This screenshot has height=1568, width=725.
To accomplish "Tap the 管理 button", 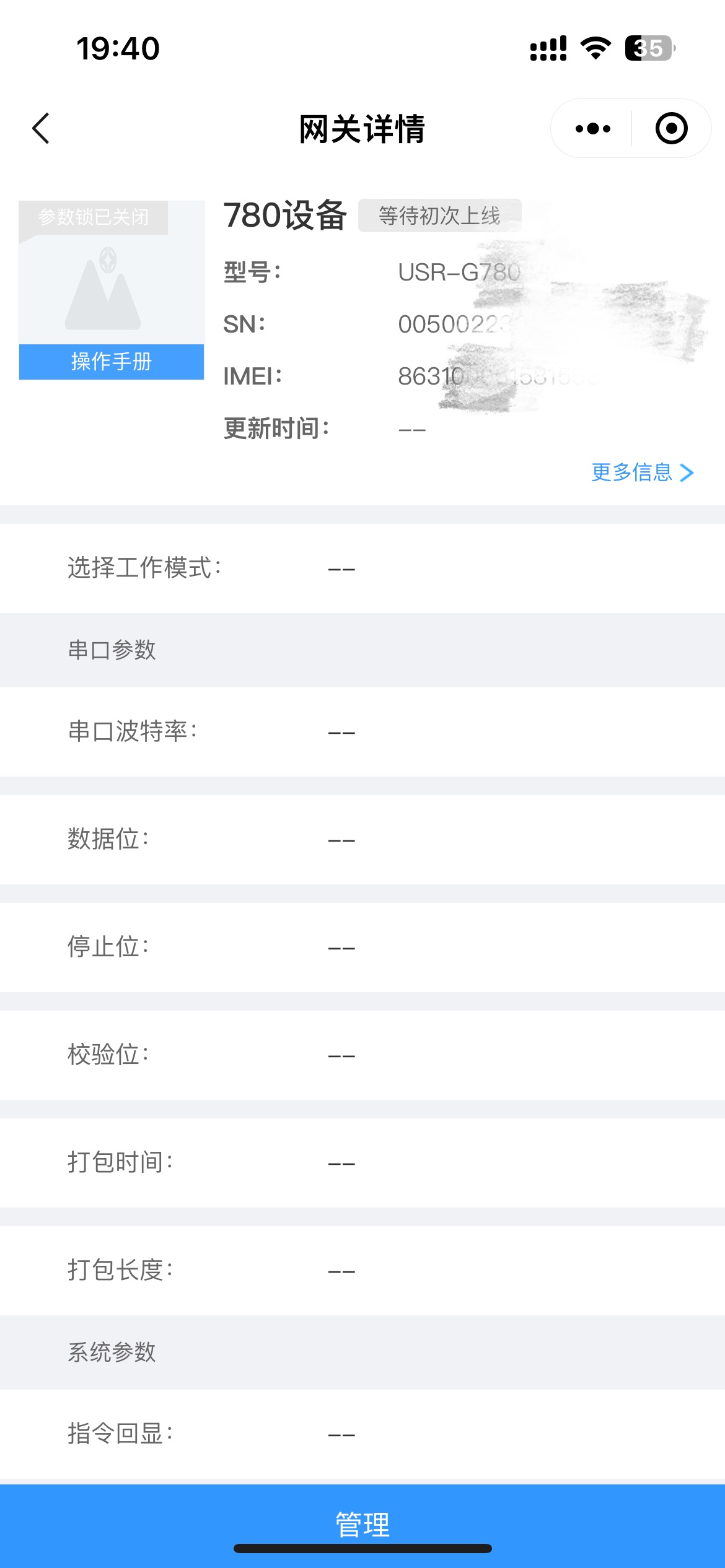I will 362,1523.
